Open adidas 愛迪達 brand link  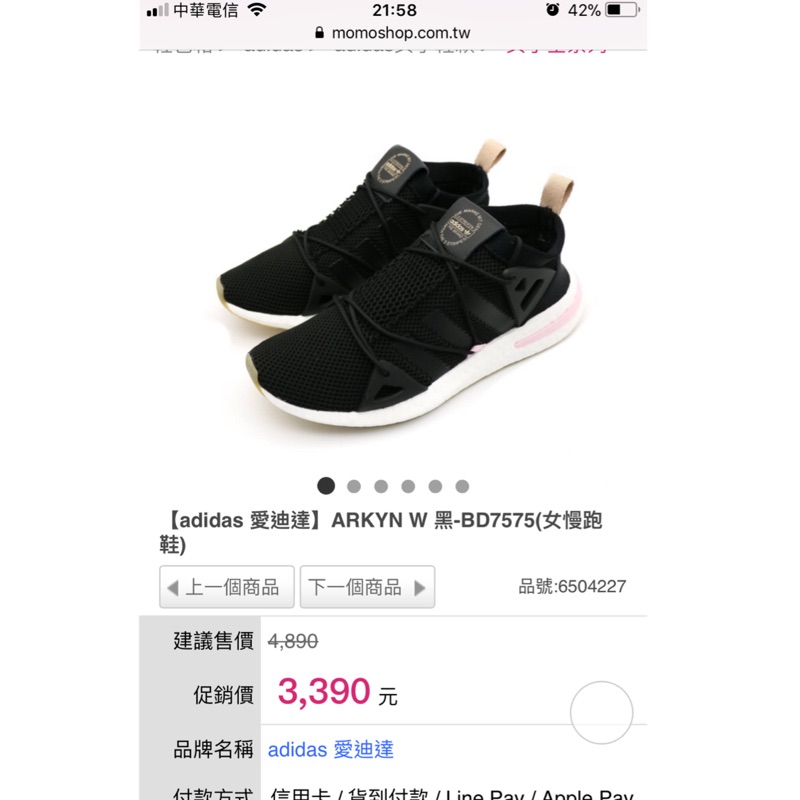pos(330,750)
